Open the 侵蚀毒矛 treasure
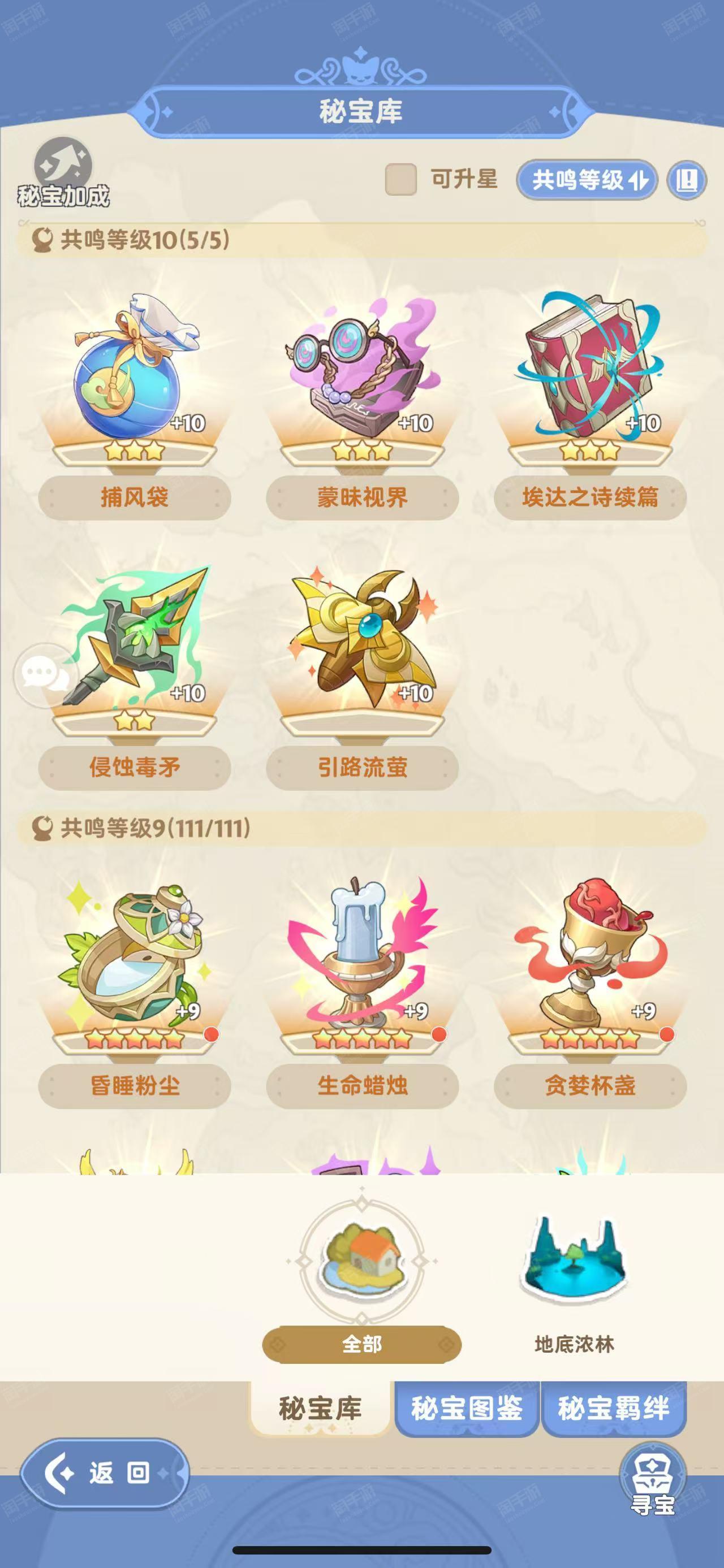The height and width of the screenshot is (1568, 724). 135,645
